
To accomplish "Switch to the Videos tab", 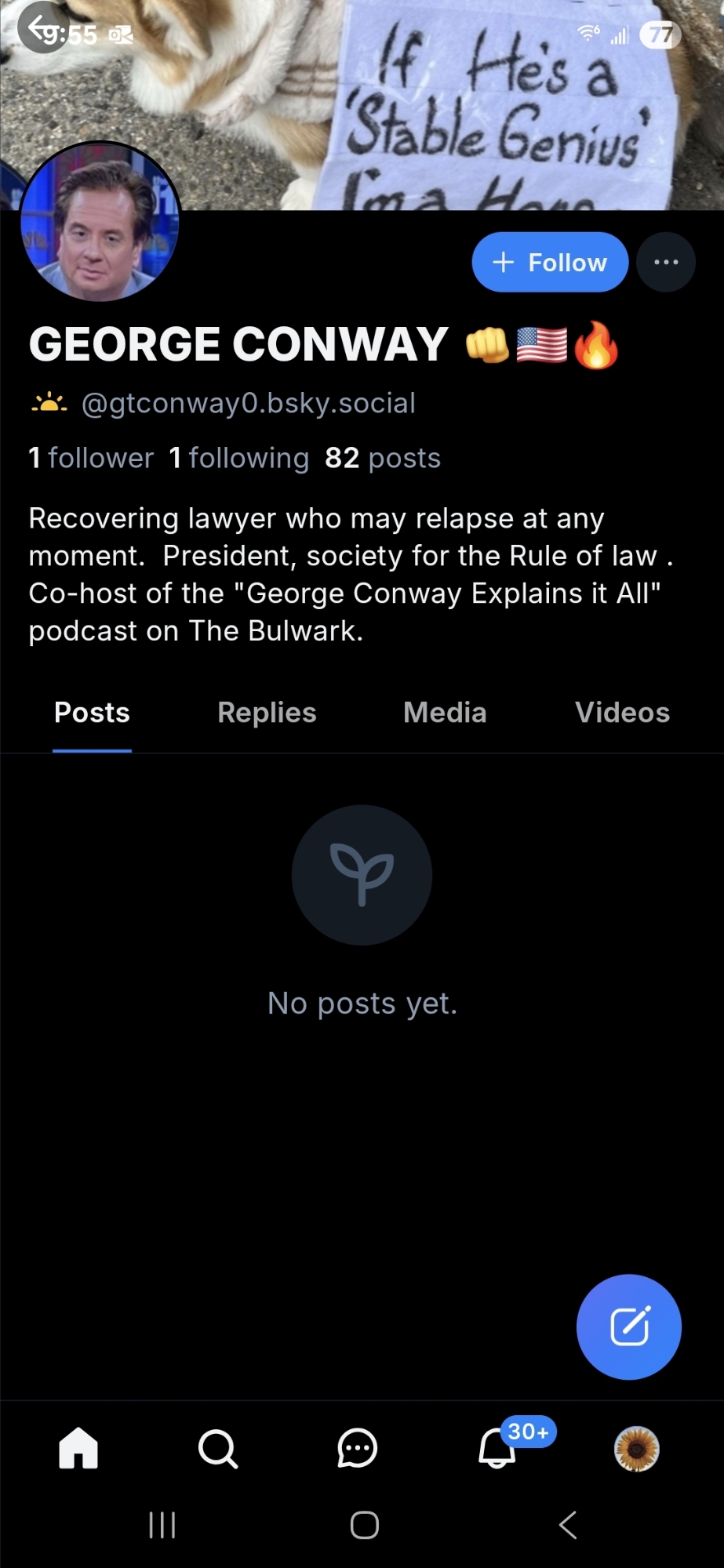I will [x=622, y=713].
